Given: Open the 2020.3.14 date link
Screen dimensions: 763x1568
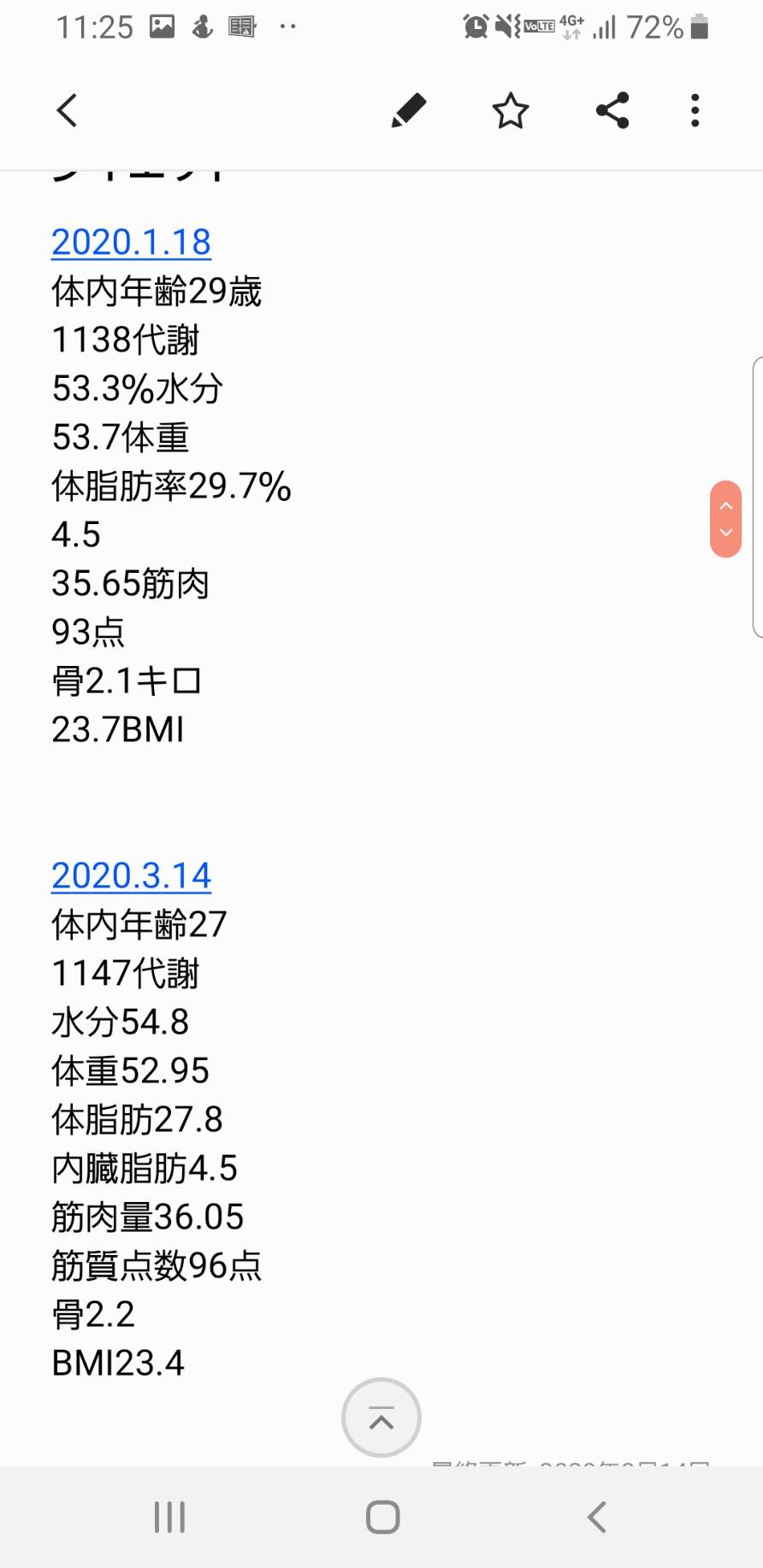Looking at the screenshot, I should point(131,875).
